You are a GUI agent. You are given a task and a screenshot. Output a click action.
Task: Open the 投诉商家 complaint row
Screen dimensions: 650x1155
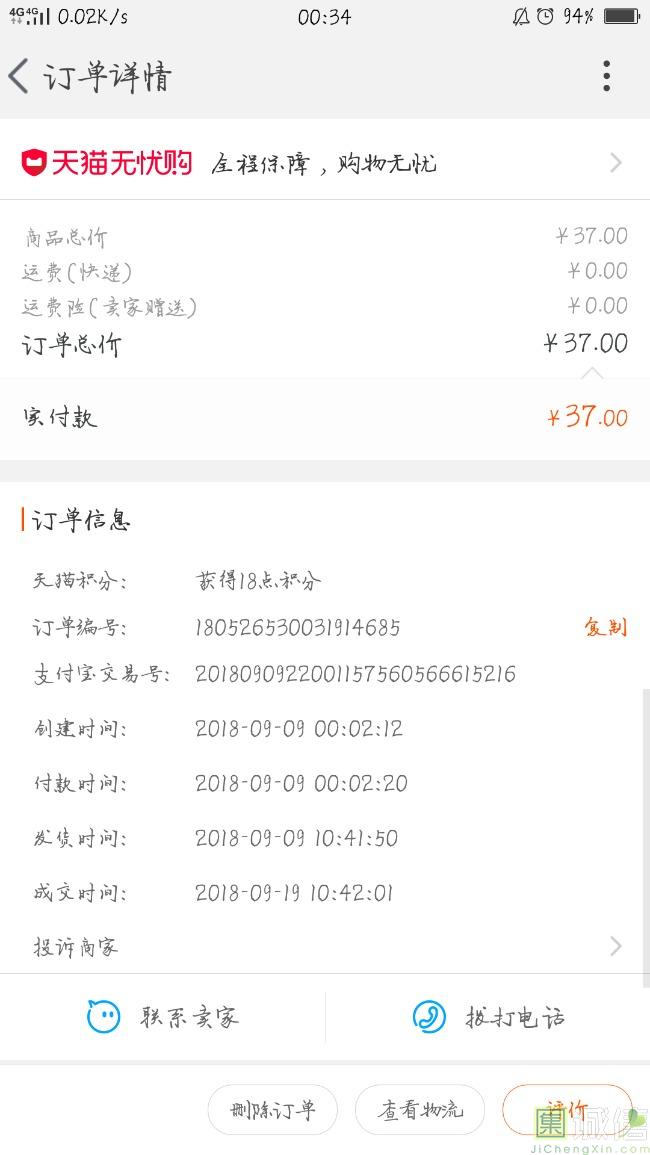click(324, 946)
